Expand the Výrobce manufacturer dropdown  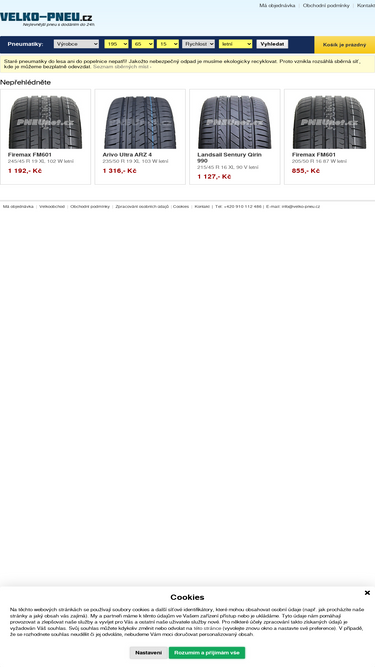point(77,44)
